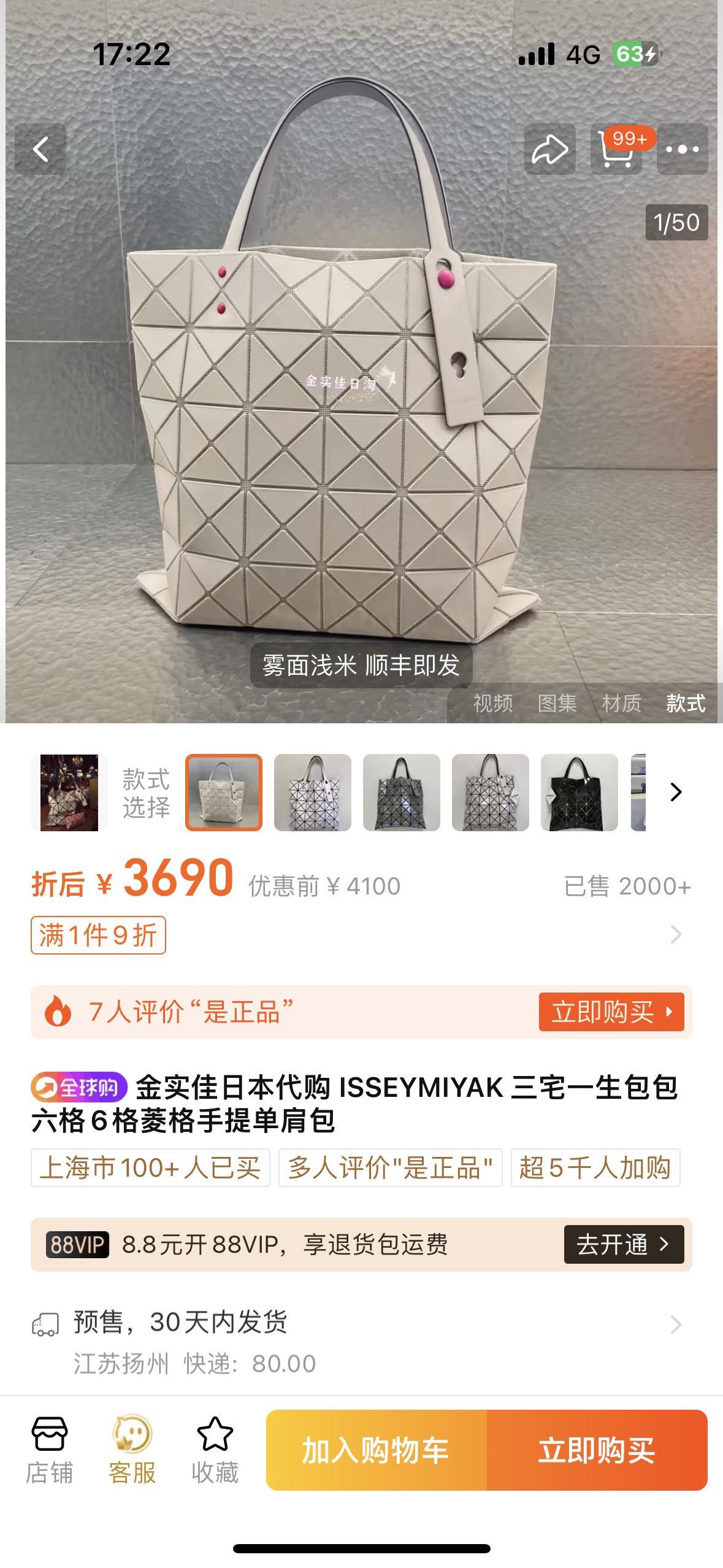
Task: Tap 去开通 to activate 88VIP
Action: click(623, 1244)
